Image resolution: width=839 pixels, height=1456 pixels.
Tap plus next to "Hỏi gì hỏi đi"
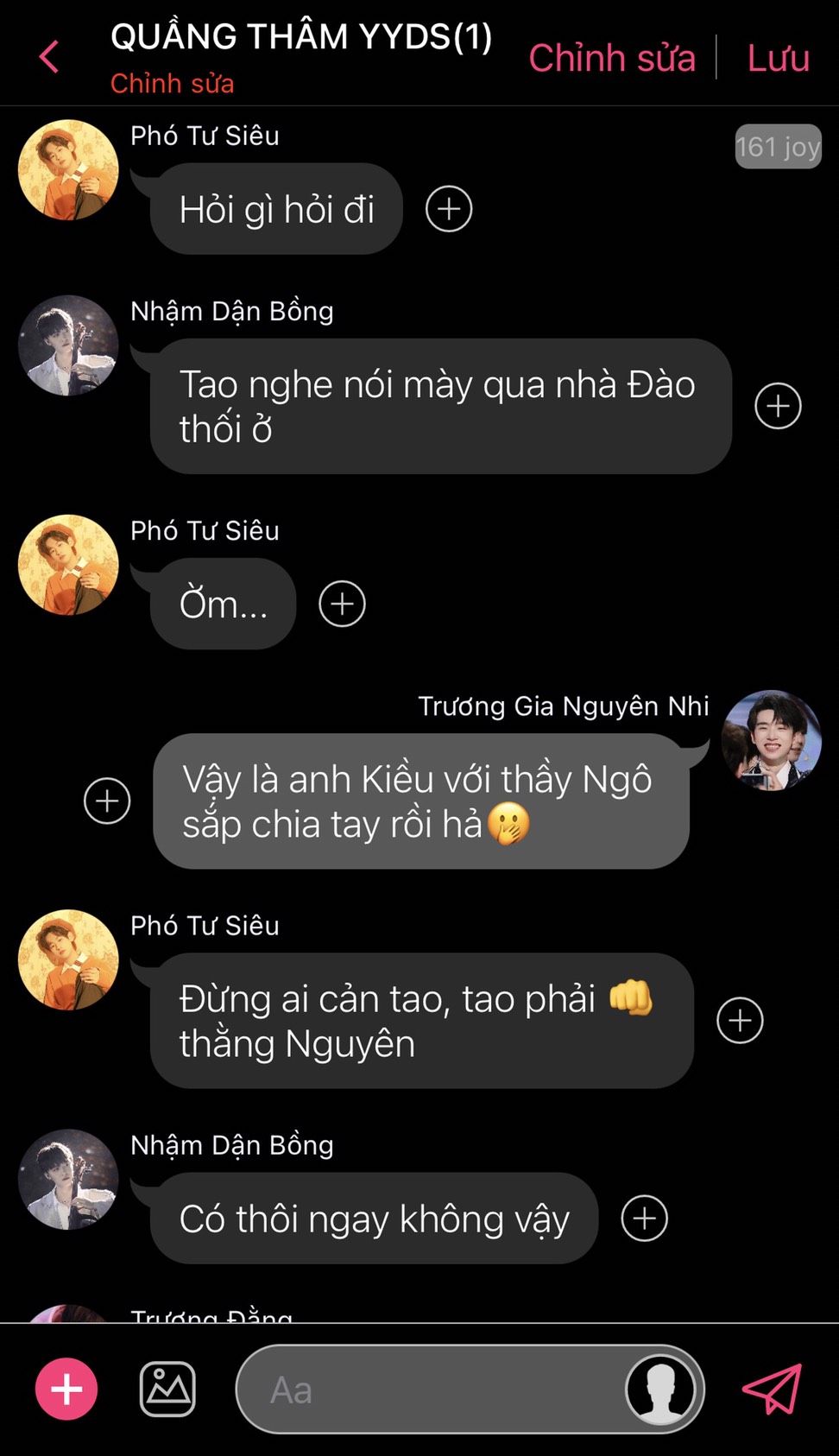(449, 209)
